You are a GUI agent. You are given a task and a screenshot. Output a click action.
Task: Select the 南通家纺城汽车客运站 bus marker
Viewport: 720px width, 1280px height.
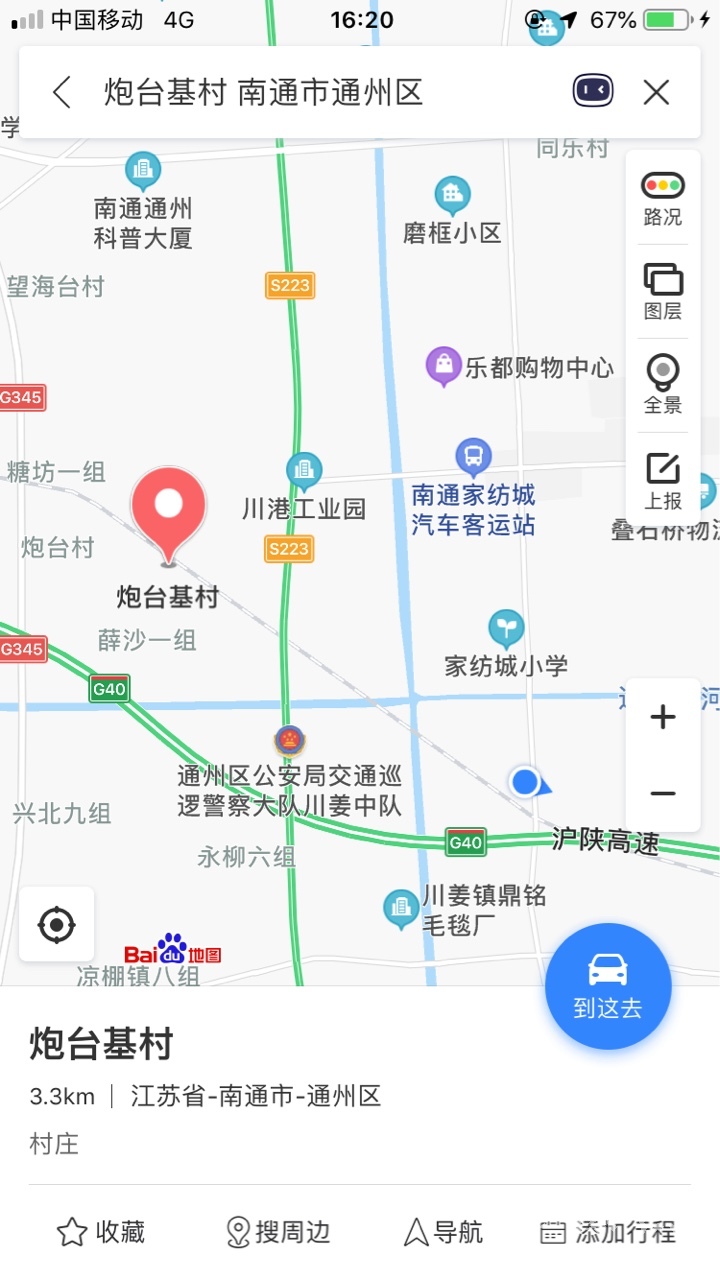(x=473, y=458)
